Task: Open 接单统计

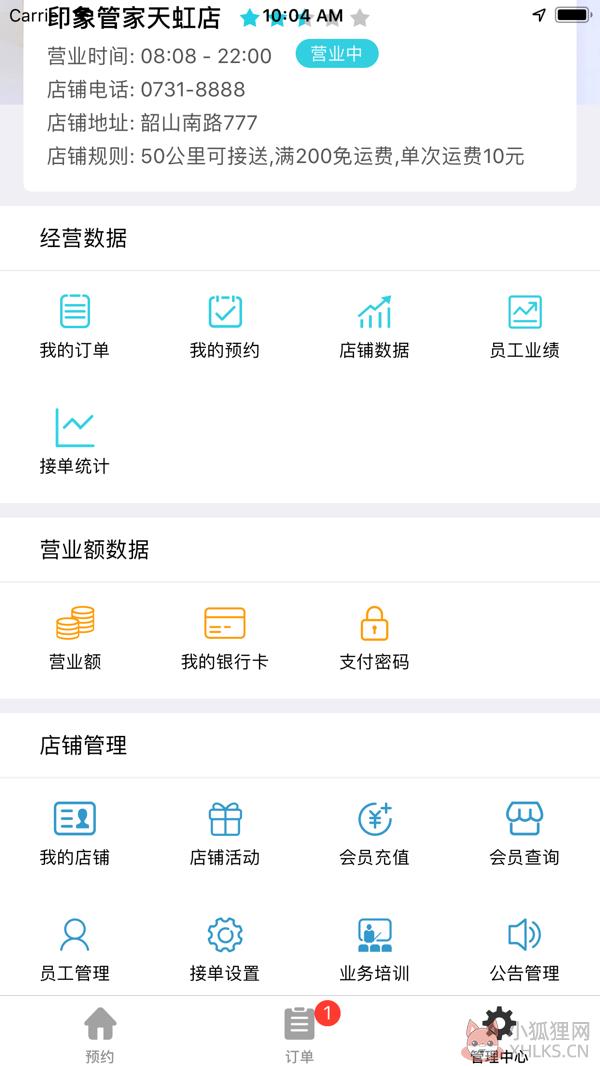Action: 75,442
